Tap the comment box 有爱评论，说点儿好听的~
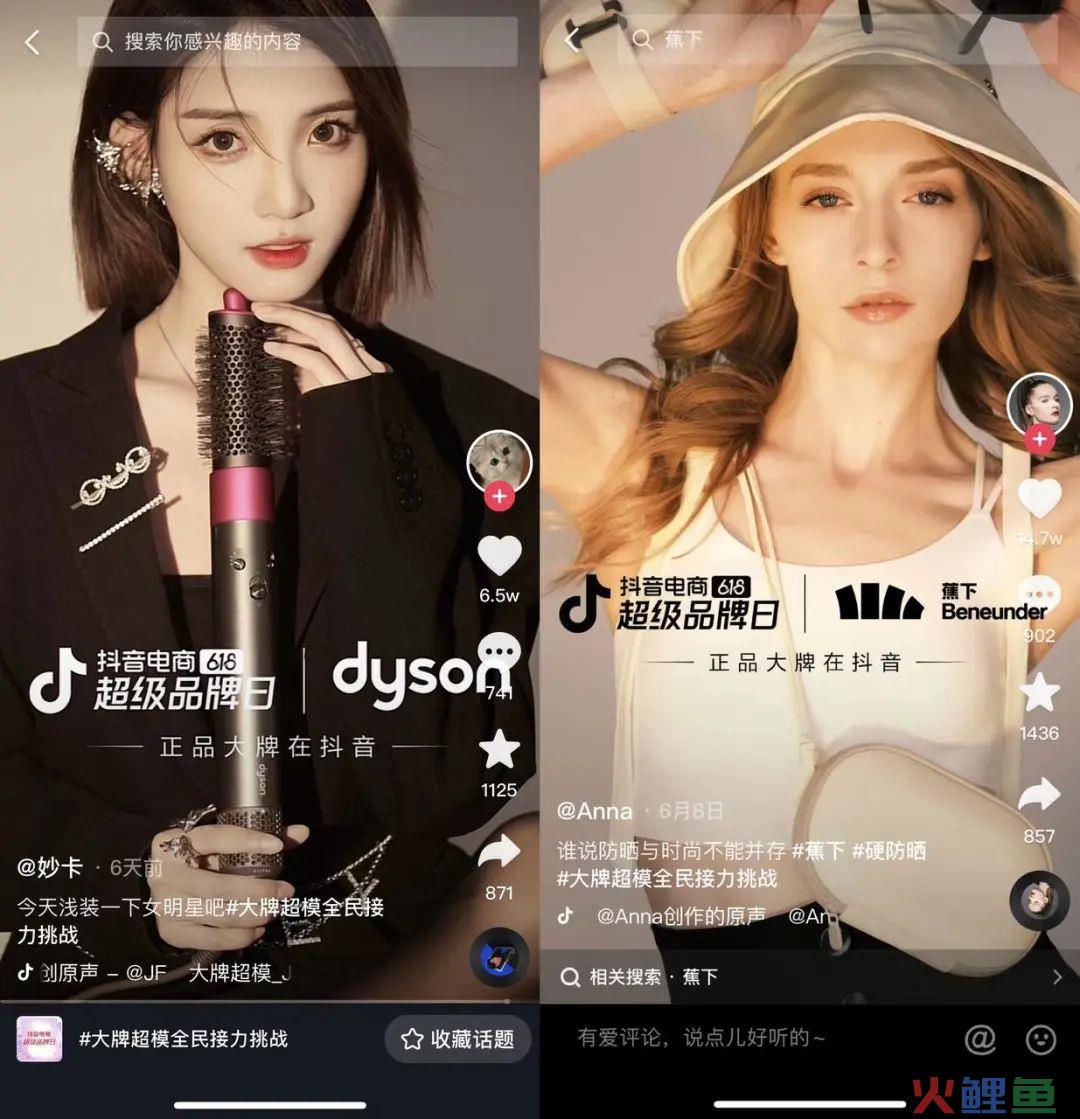 700,1038
